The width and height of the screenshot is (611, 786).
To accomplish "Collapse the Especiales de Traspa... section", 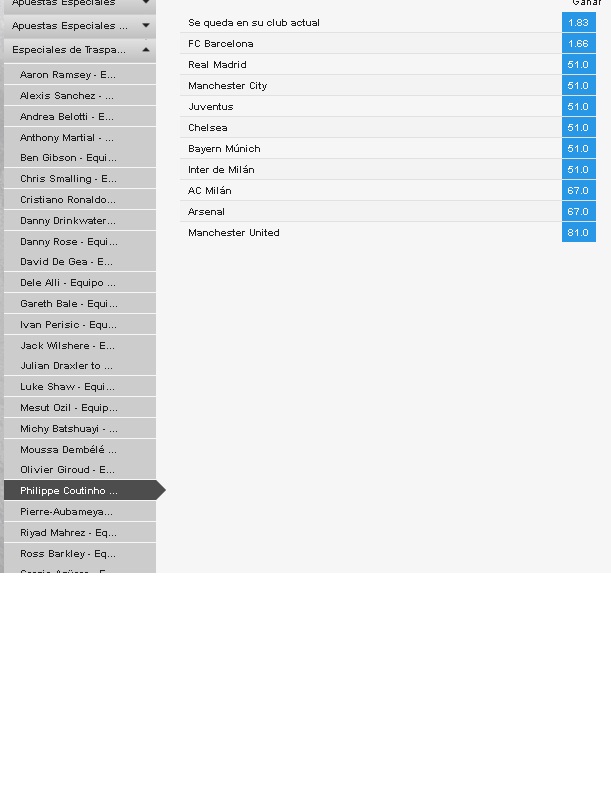I will coord(146,49).
